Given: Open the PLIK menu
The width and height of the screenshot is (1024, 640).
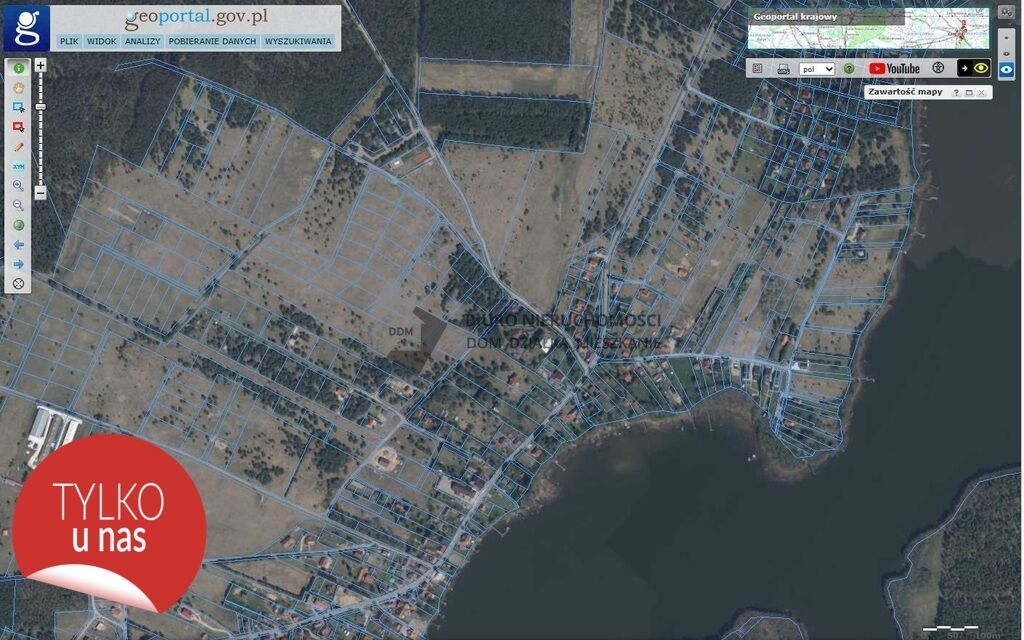Looking at the screenshot, I should click(69, 42).
